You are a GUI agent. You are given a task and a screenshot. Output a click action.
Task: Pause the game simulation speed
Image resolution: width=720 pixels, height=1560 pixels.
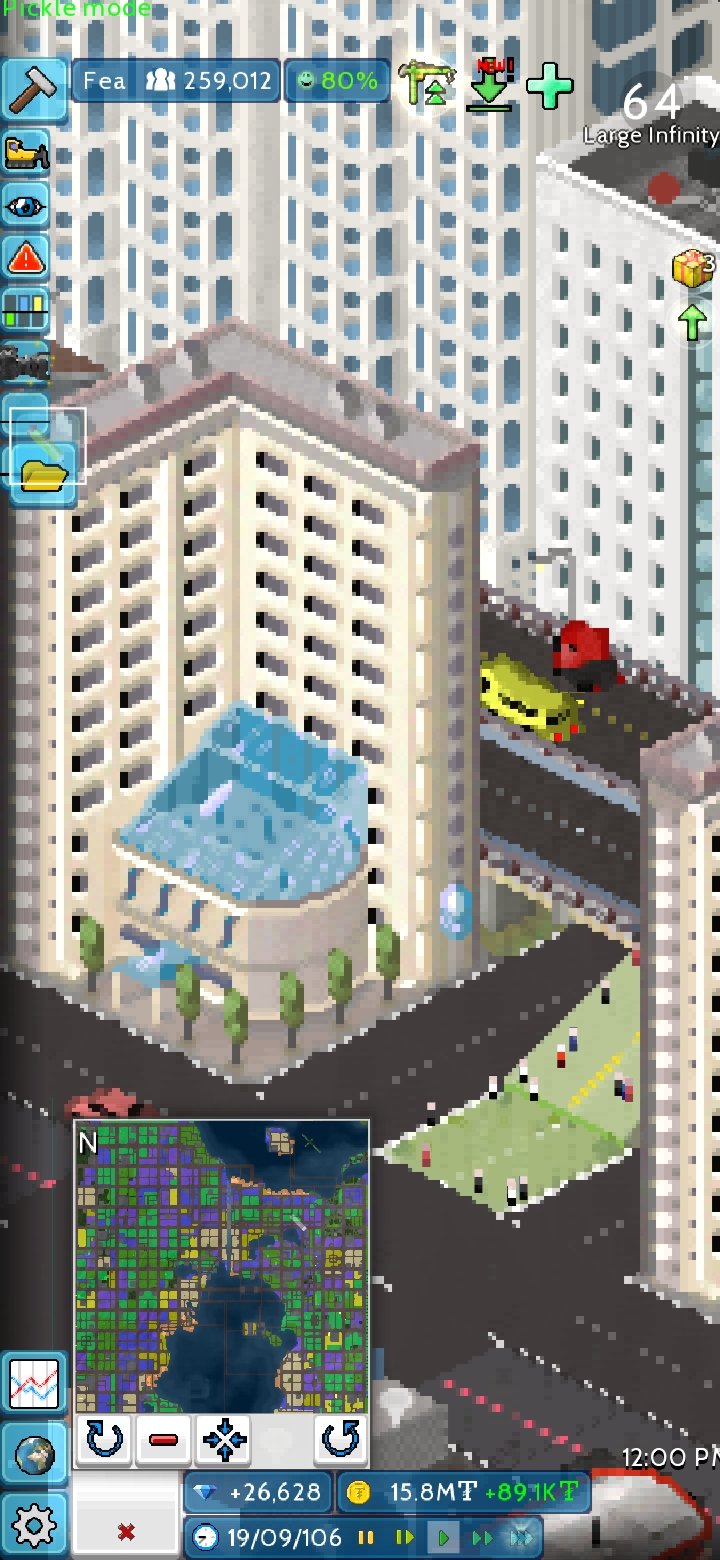(x=366, y=1537)
